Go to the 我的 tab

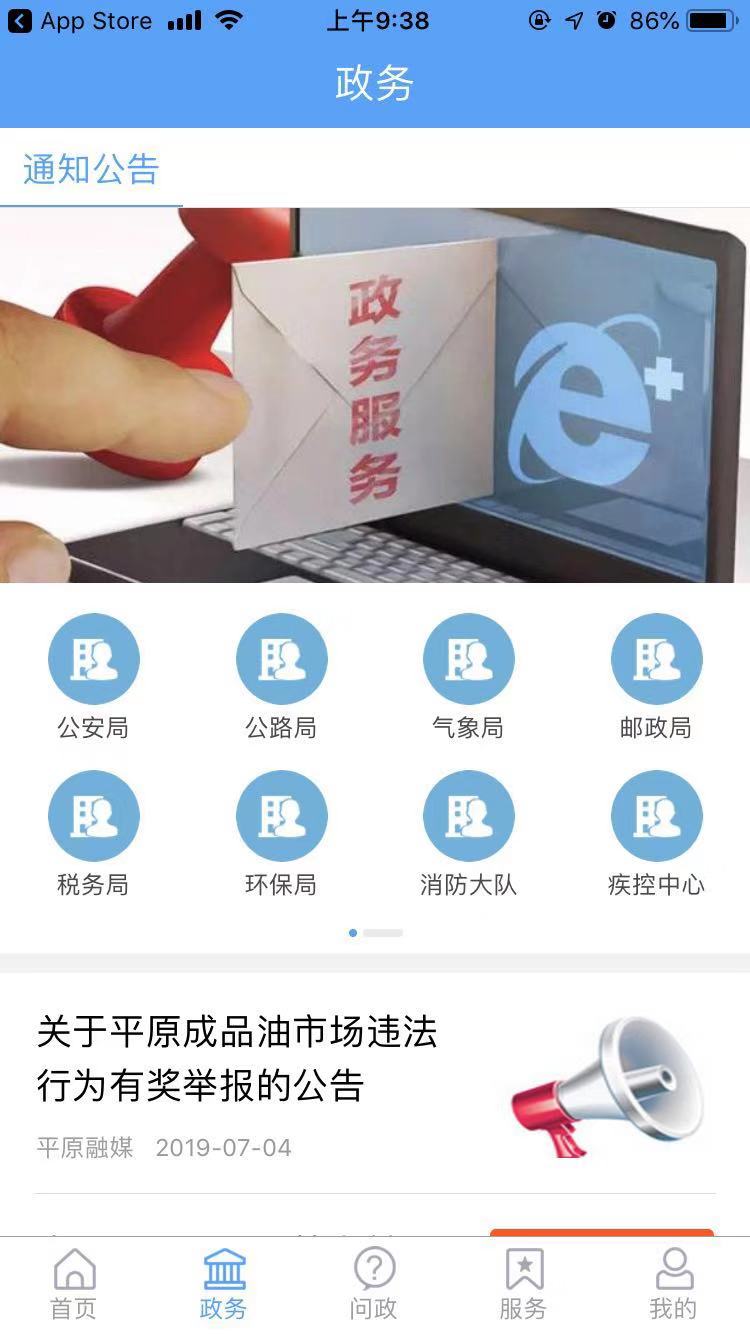coord(673,1285)
